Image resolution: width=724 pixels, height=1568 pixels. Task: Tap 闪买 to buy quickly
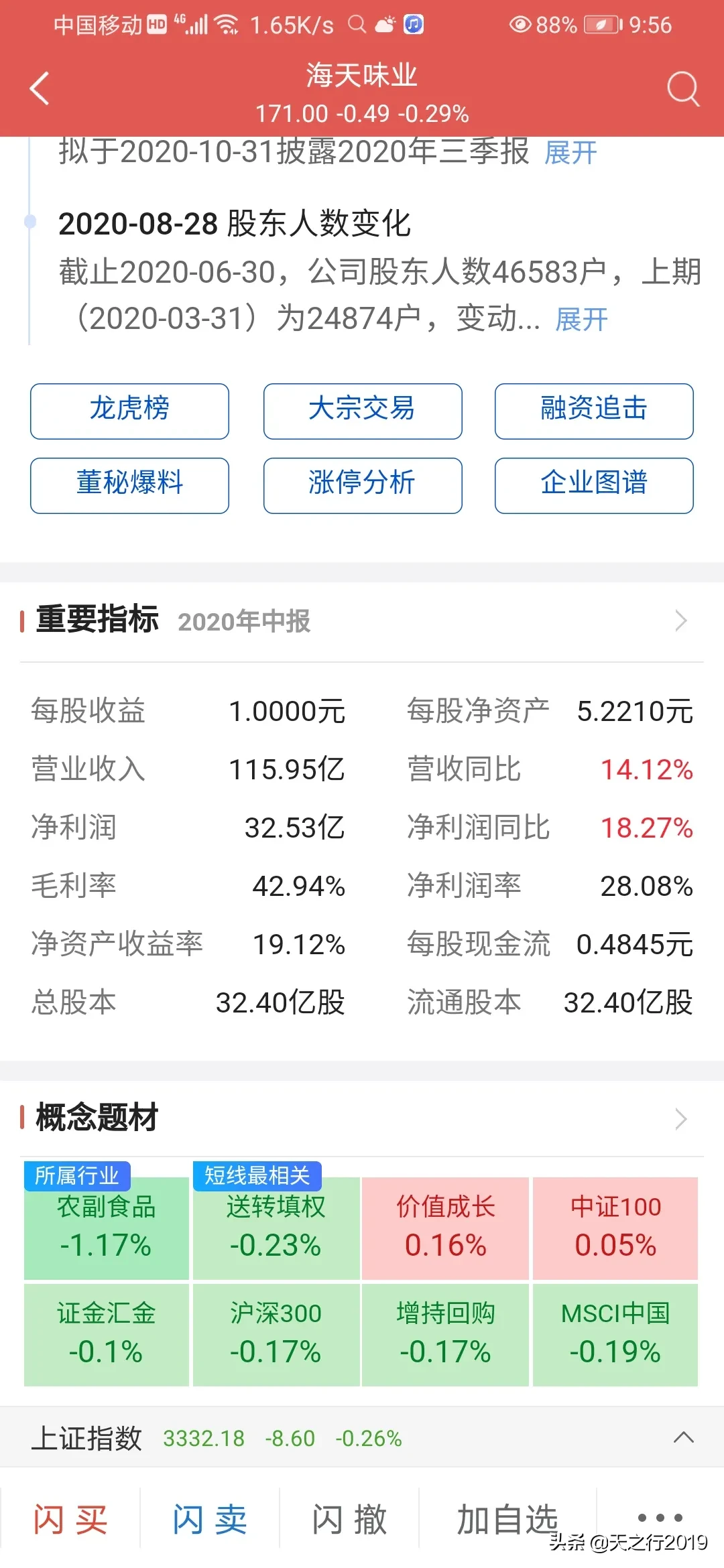coord(70,1518)
